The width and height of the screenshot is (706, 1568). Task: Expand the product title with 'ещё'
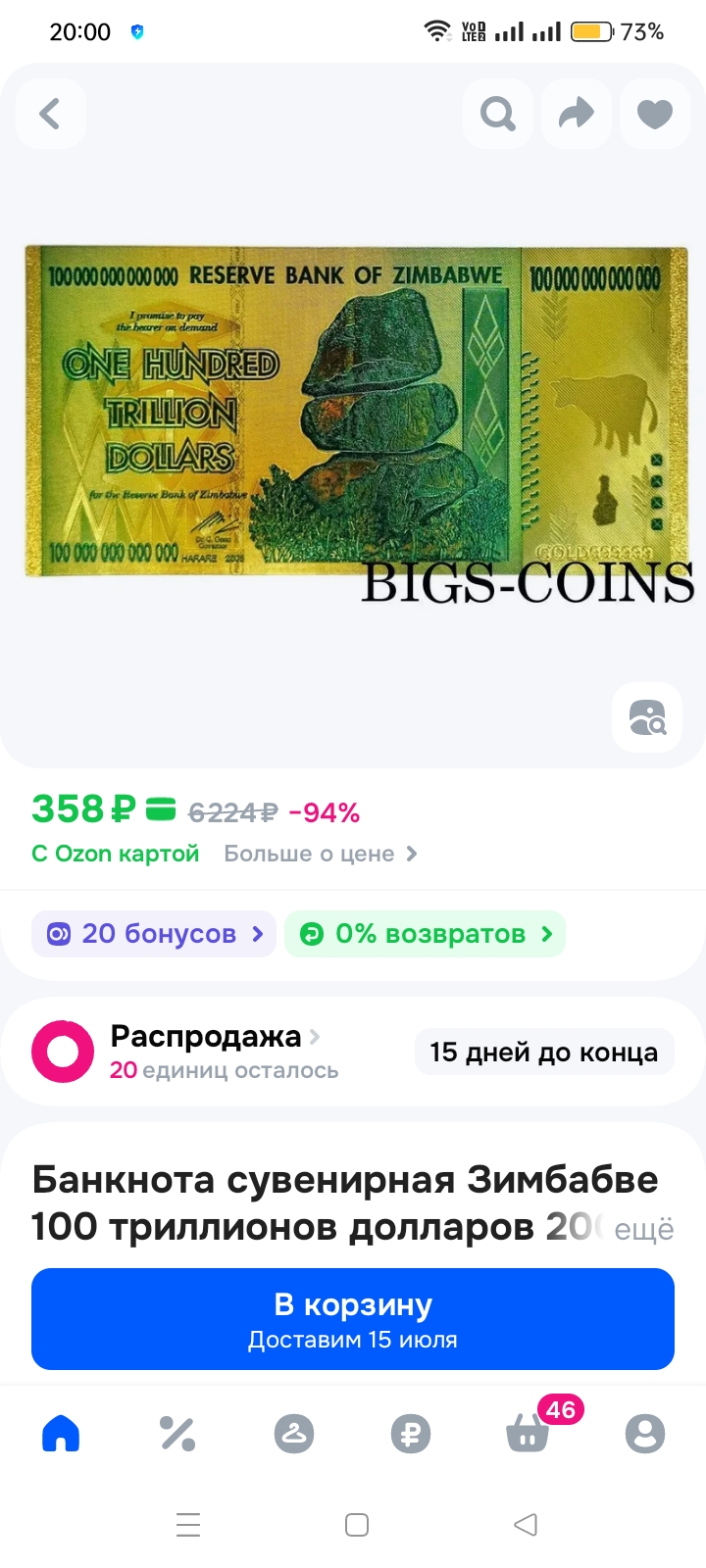644,1229
